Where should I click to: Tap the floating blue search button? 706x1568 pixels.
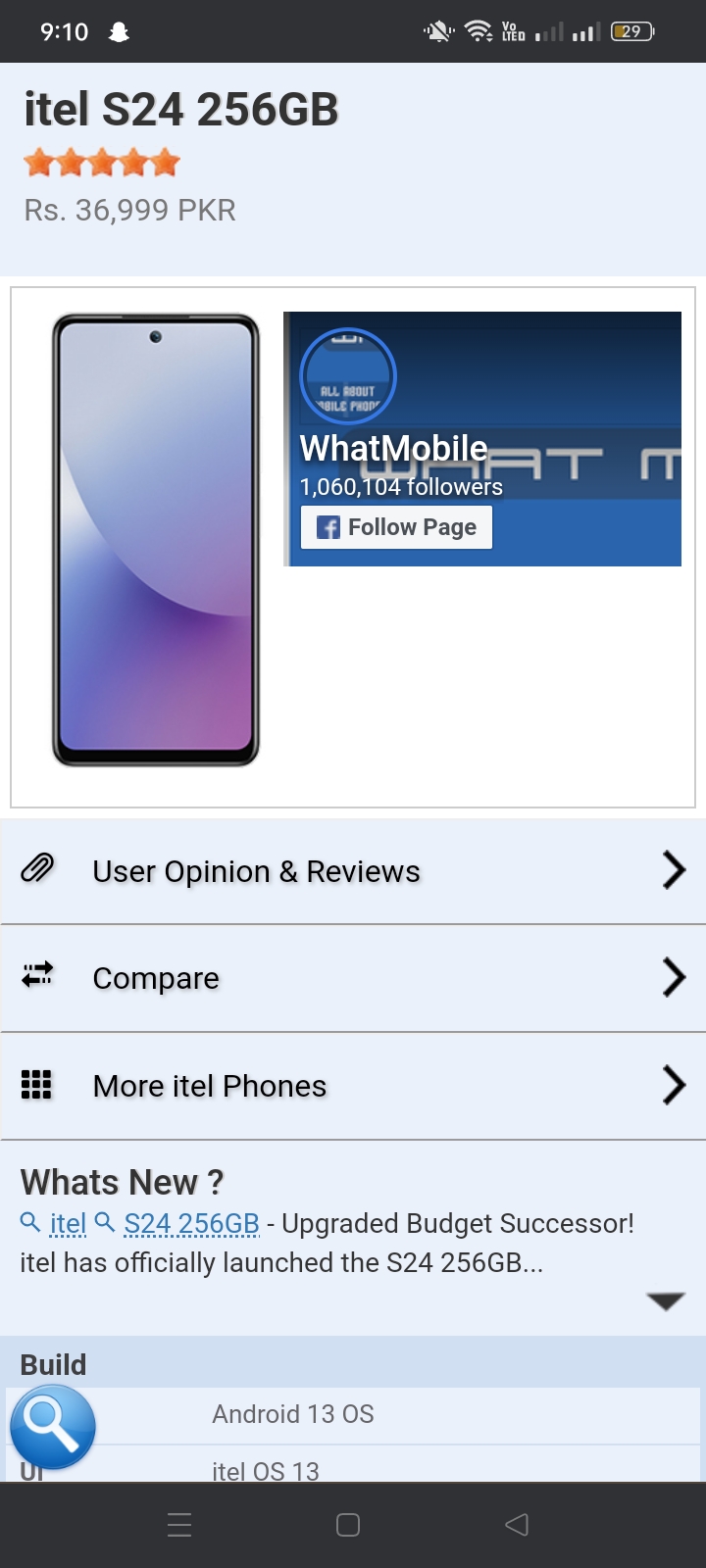(53, 1427)
